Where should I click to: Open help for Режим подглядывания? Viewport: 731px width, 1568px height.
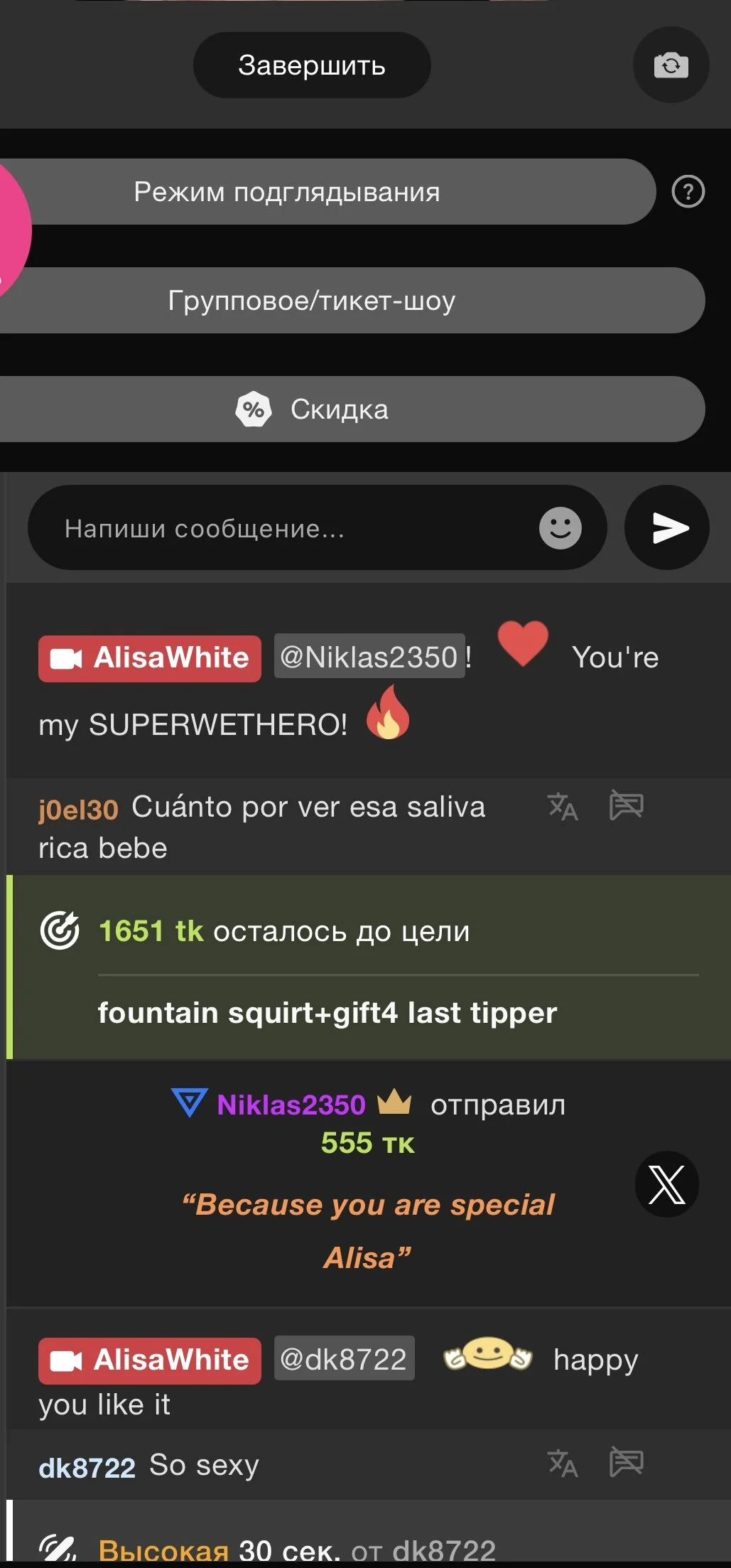coord(688,192)
